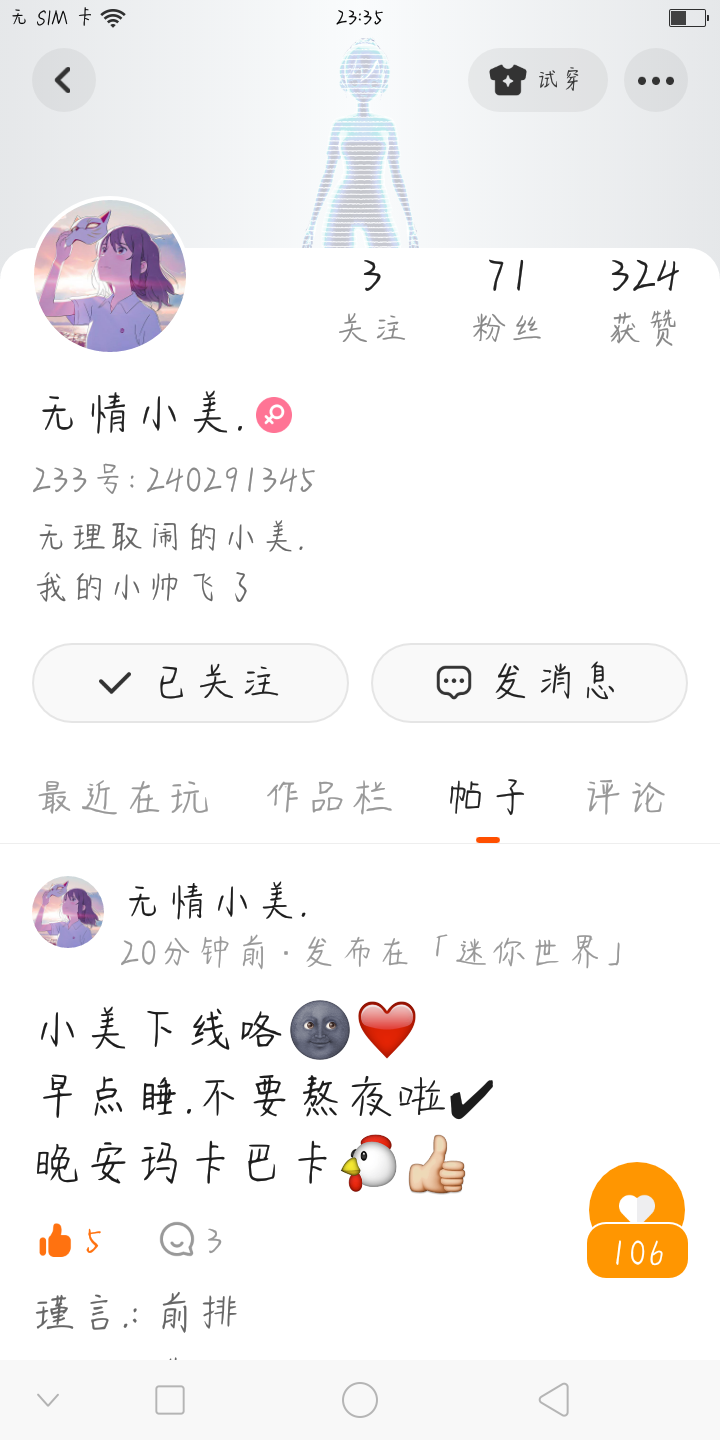This screenshot has width=720, height=1440.
Task: Go to the system home screen
Action: (x=360, y=1400)
